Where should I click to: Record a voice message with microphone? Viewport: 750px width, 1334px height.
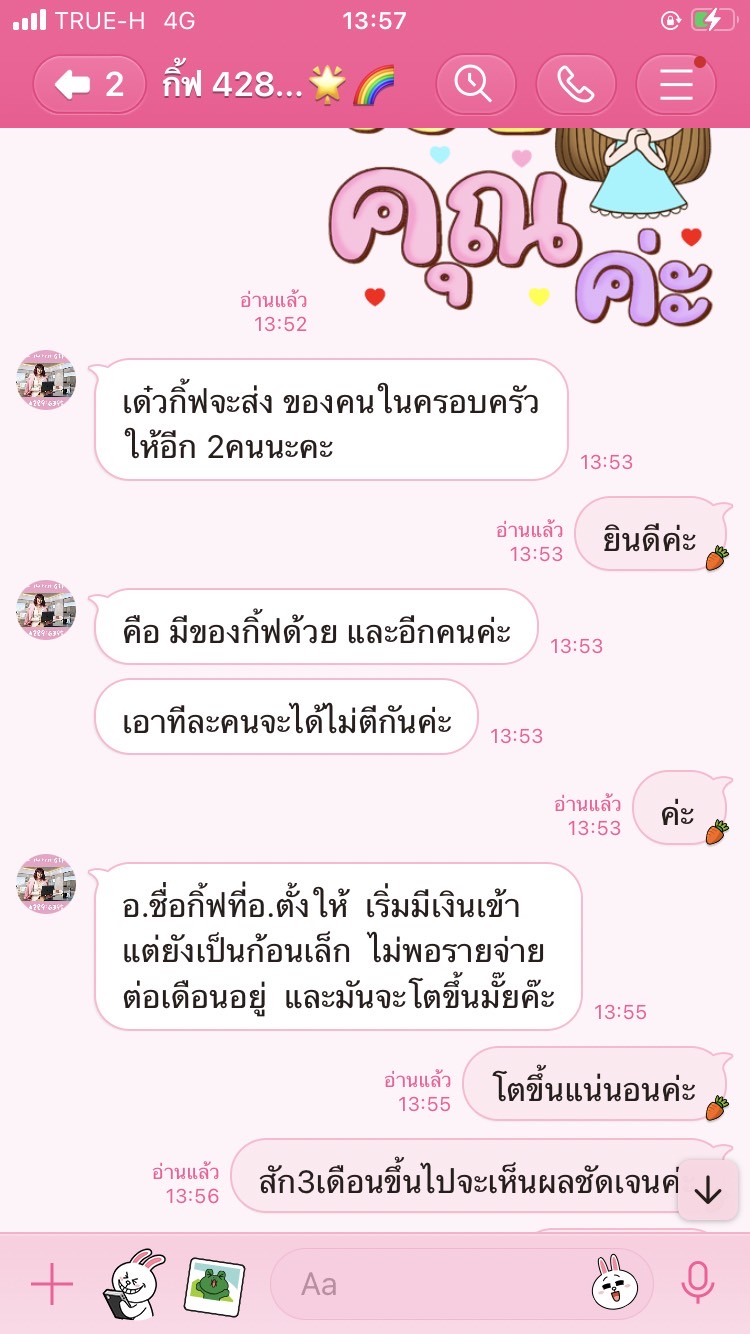[697, 1284]
